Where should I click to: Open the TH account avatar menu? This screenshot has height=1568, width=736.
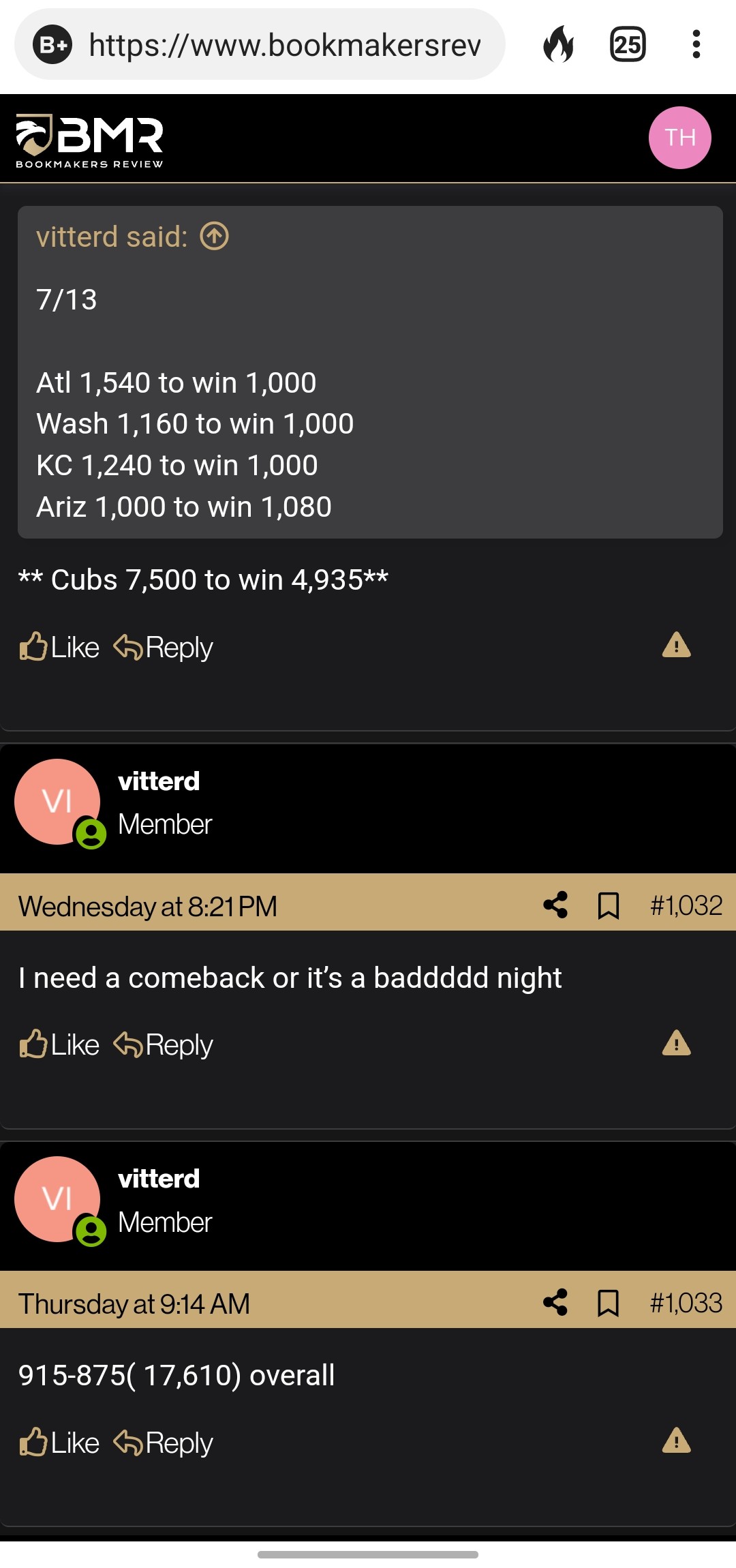click(x=680, y=137)
